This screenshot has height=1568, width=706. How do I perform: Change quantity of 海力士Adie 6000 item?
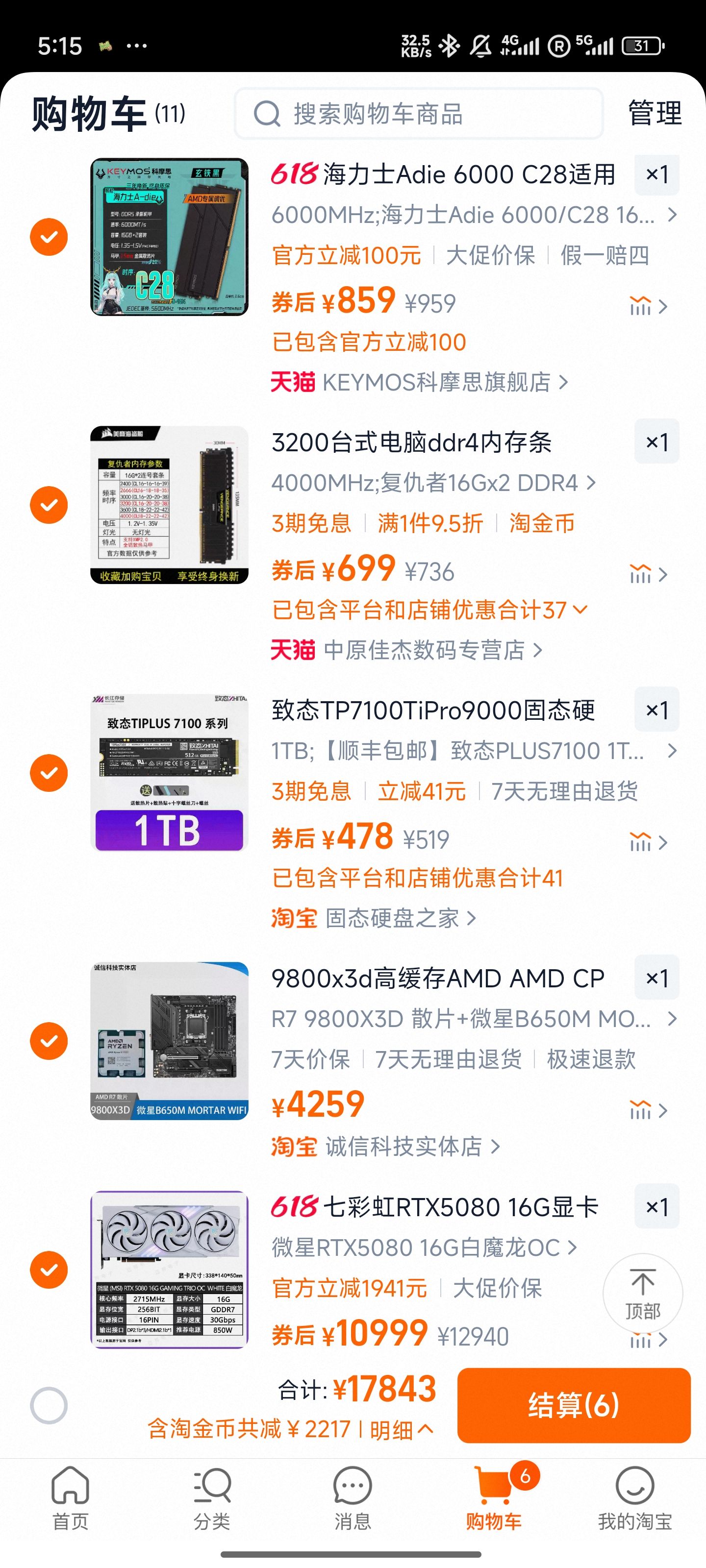click(656, 175)
